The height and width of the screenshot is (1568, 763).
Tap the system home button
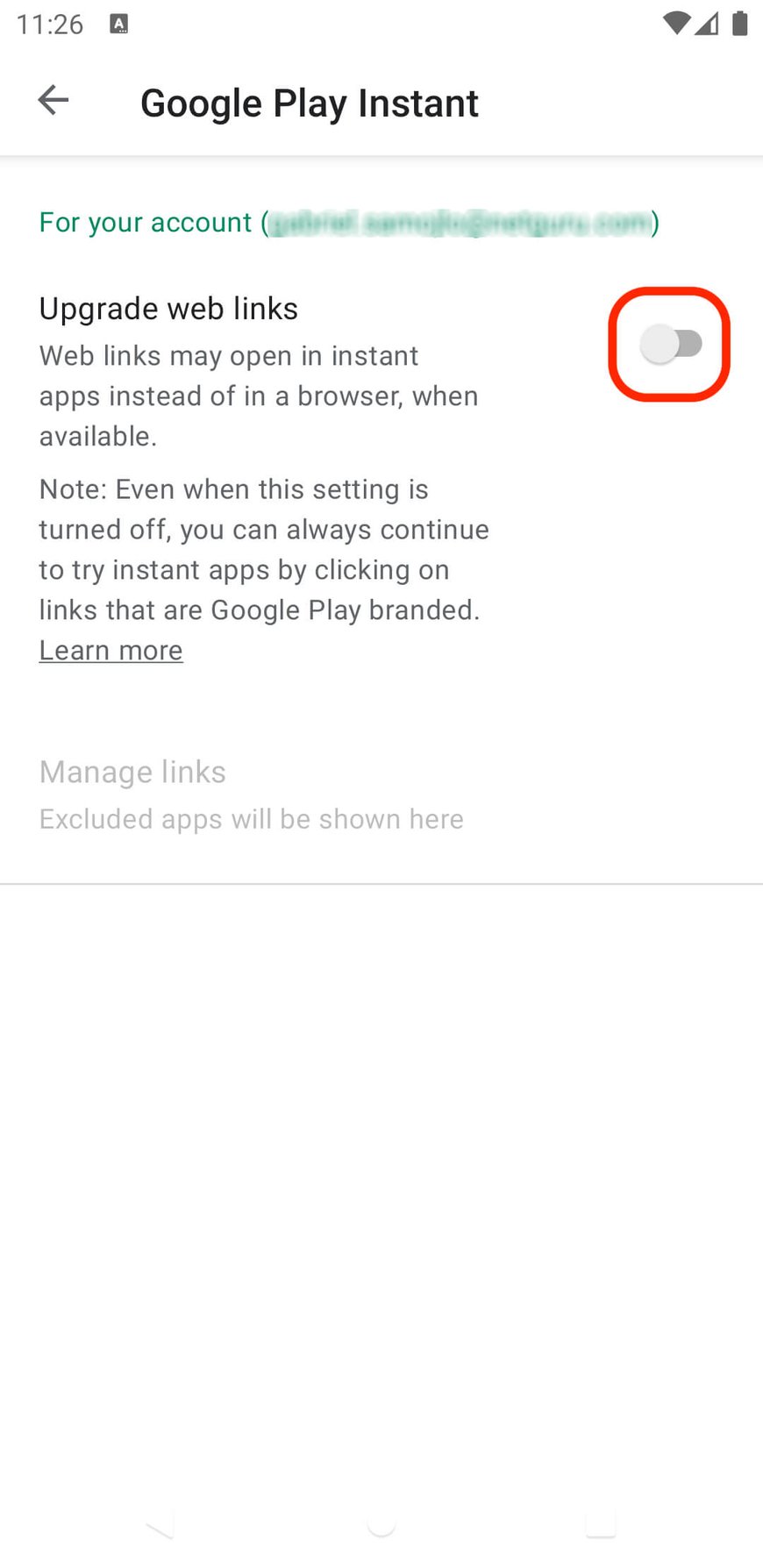tap(381, 1524)
